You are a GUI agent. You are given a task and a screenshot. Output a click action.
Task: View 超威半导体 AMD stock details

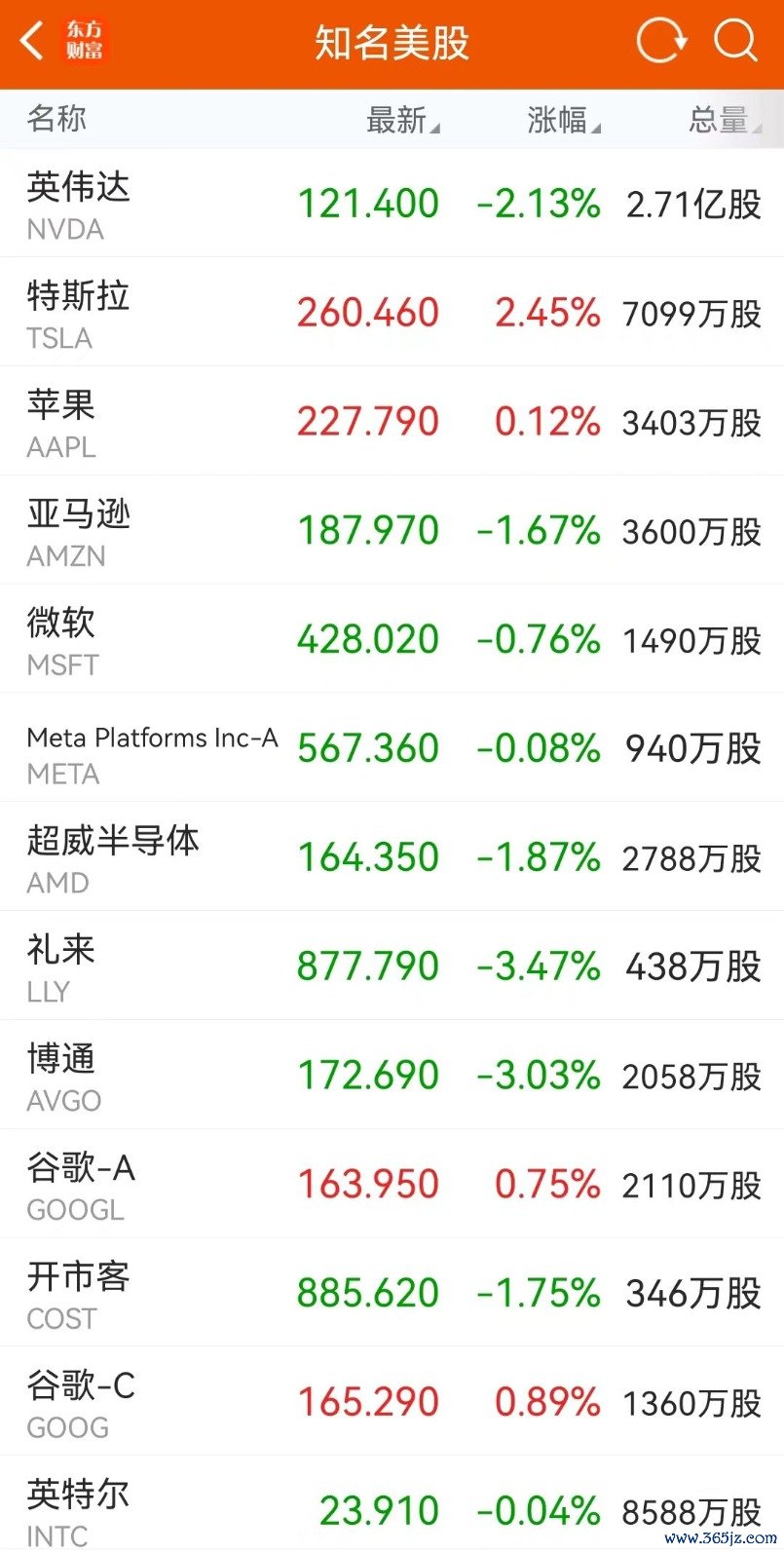coord(392,857)
